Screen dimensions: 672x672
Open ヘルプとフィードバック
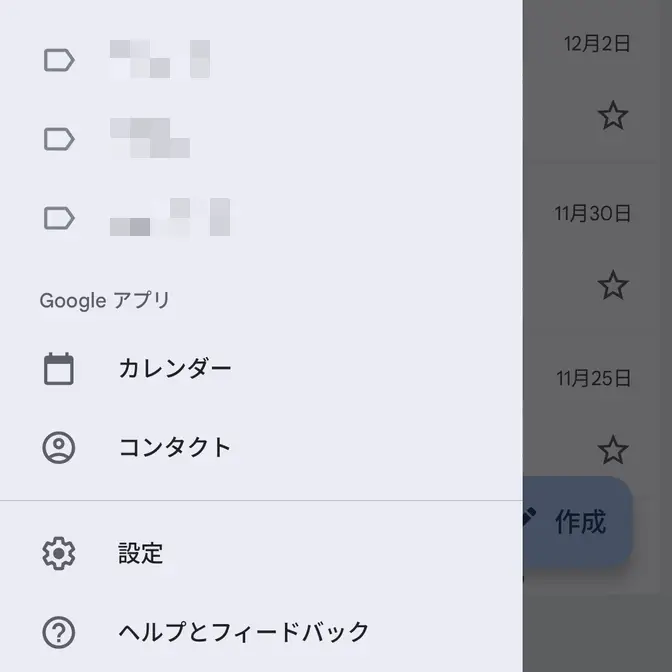pyautogui.click(x=243, y=632)
